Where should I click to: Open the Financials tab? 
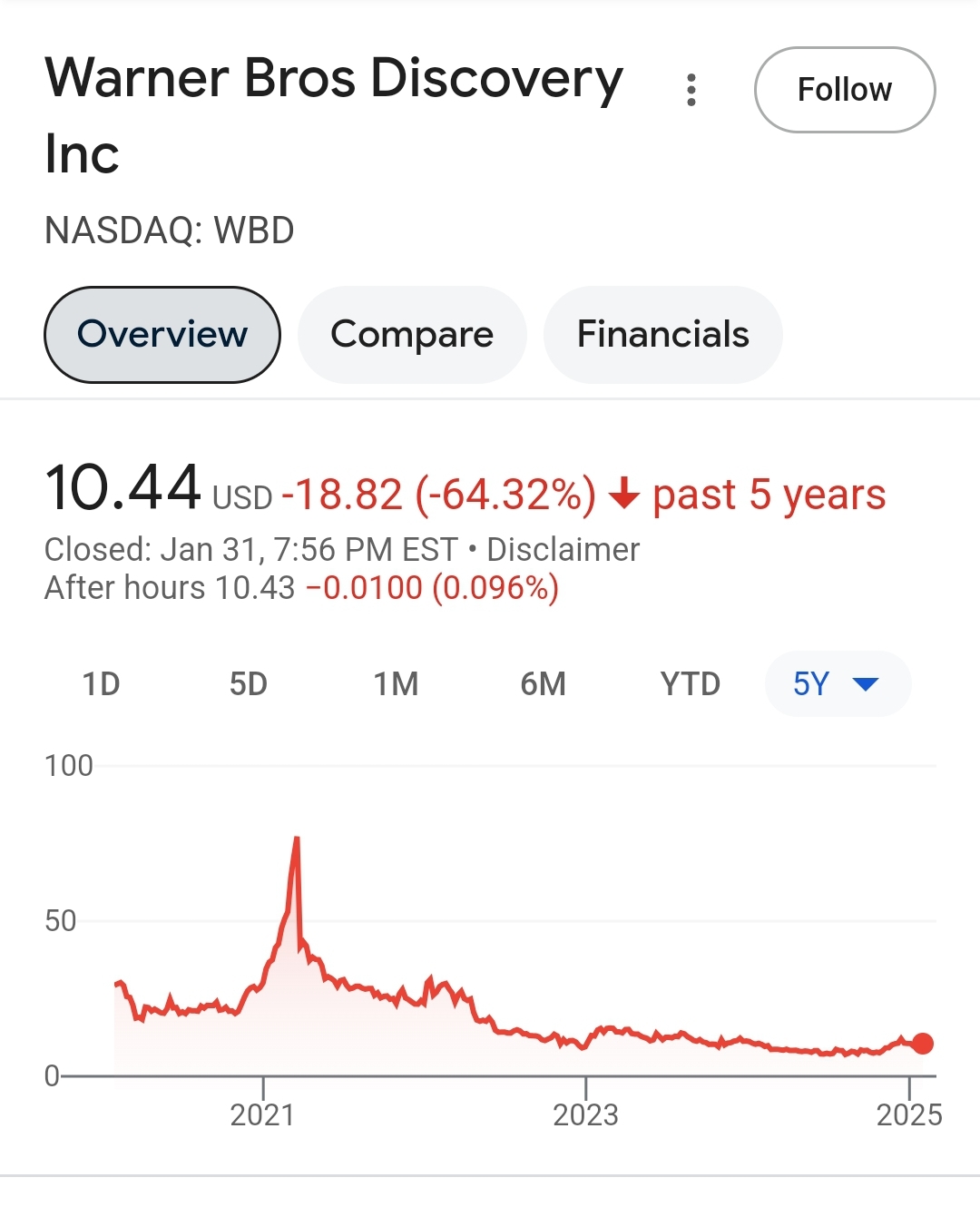(x=662, y=335)
